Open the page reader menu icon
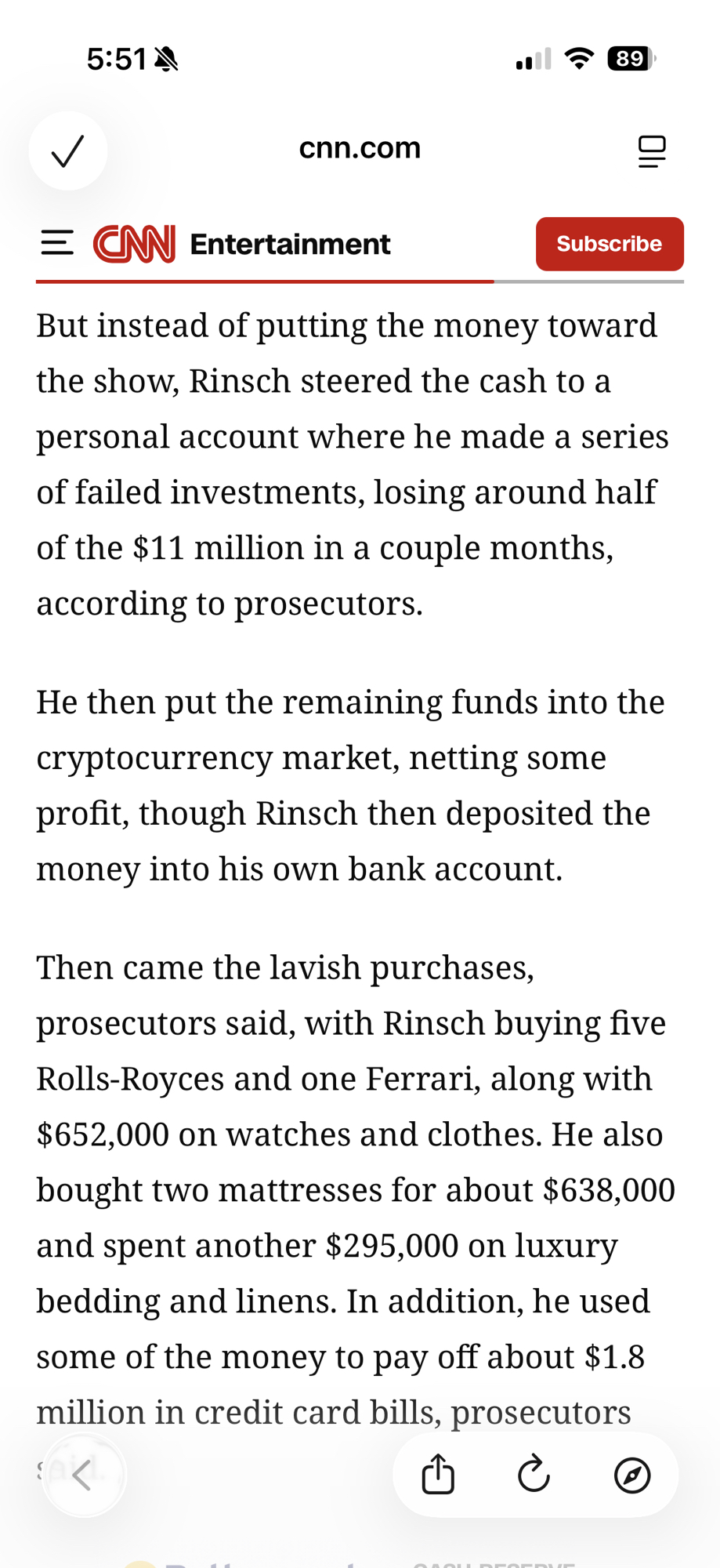 point(651,151)
